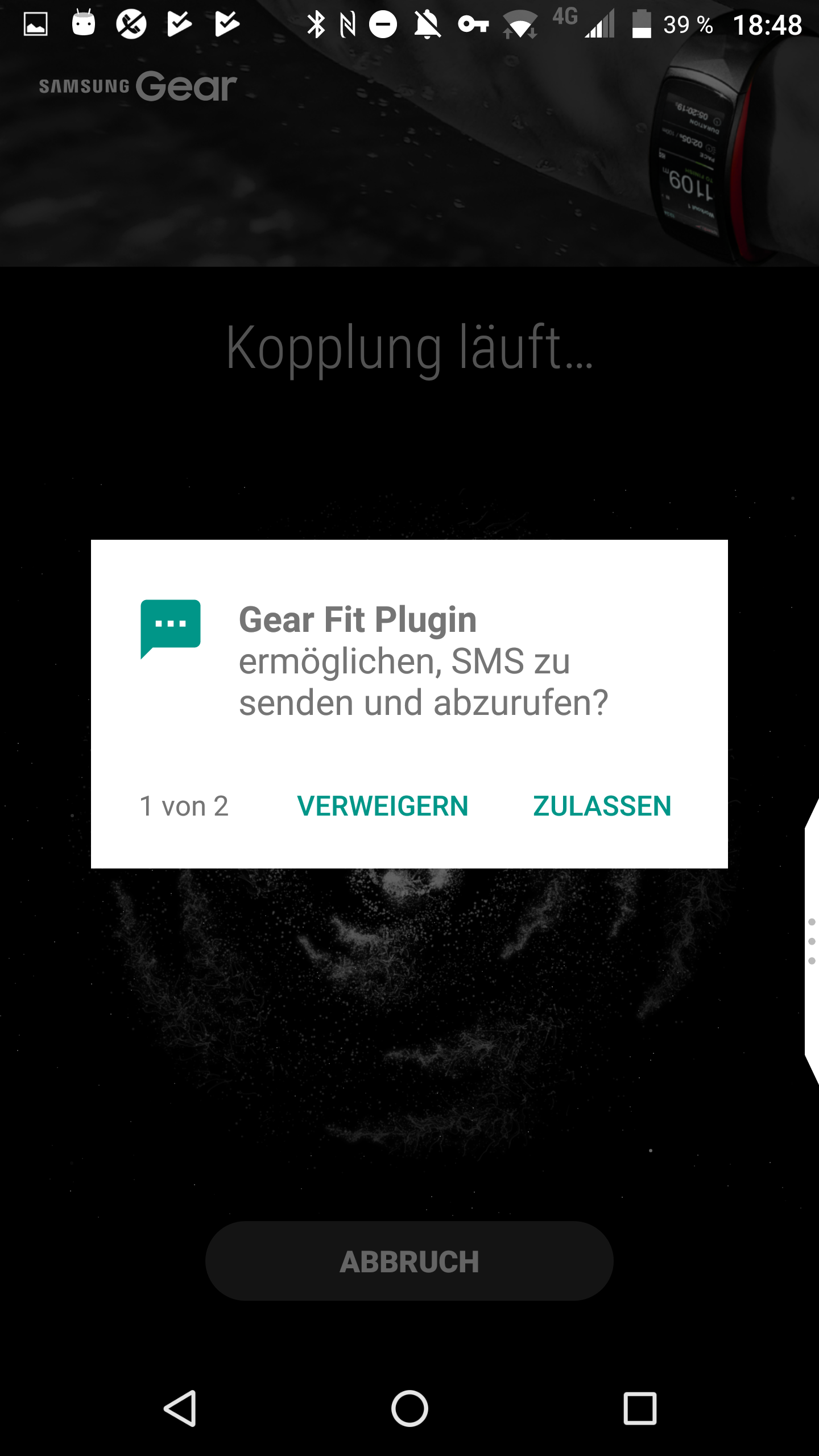Screen dimensions: 819x1456
Task: Go back using the navigation bar
Action: coord(181,1408)
